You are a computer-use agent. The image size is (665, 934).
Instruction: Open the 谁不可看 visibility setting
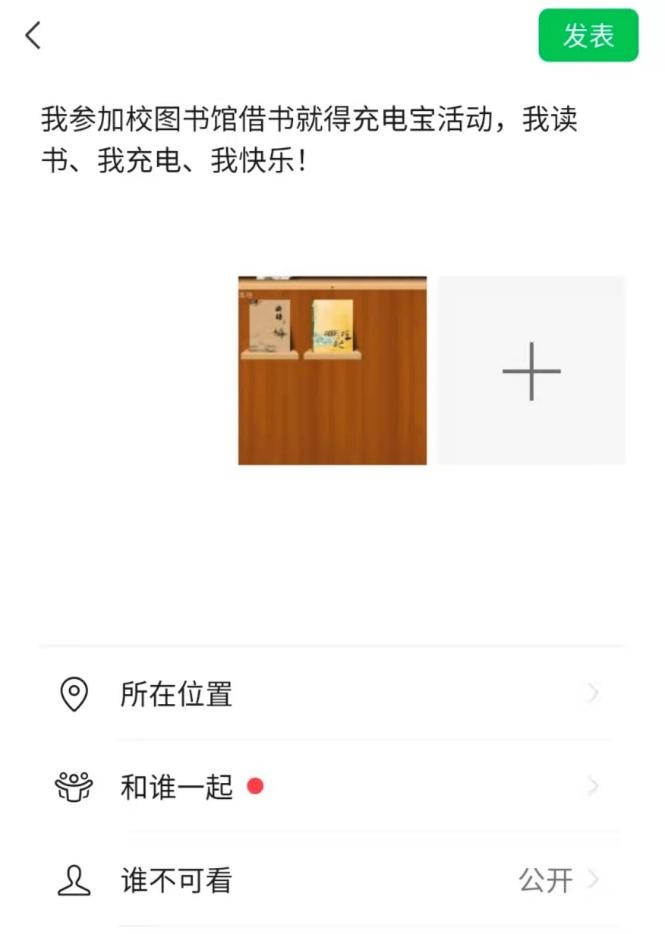[330, 880]
